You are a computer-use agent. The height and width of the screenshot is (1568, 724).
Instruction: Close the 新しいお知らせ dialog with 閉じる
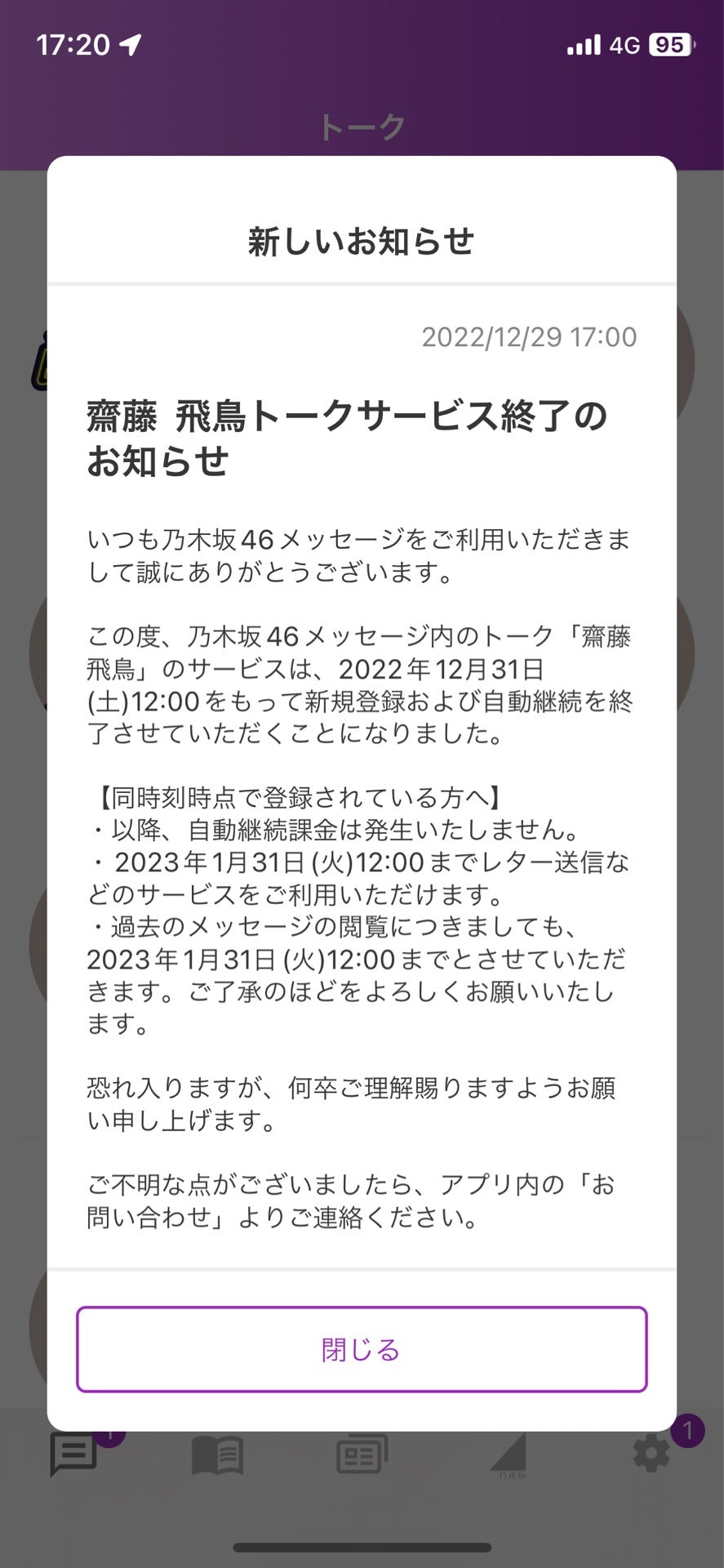click(x=362, y=1350)
